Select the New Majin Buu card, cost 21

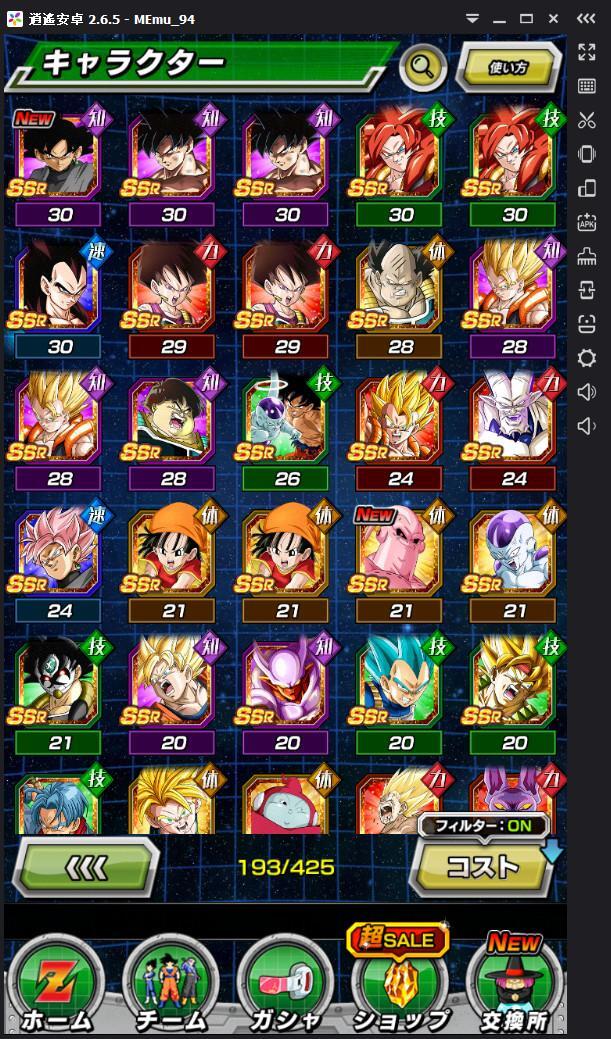pyautogui.click(x=400, y=554)
